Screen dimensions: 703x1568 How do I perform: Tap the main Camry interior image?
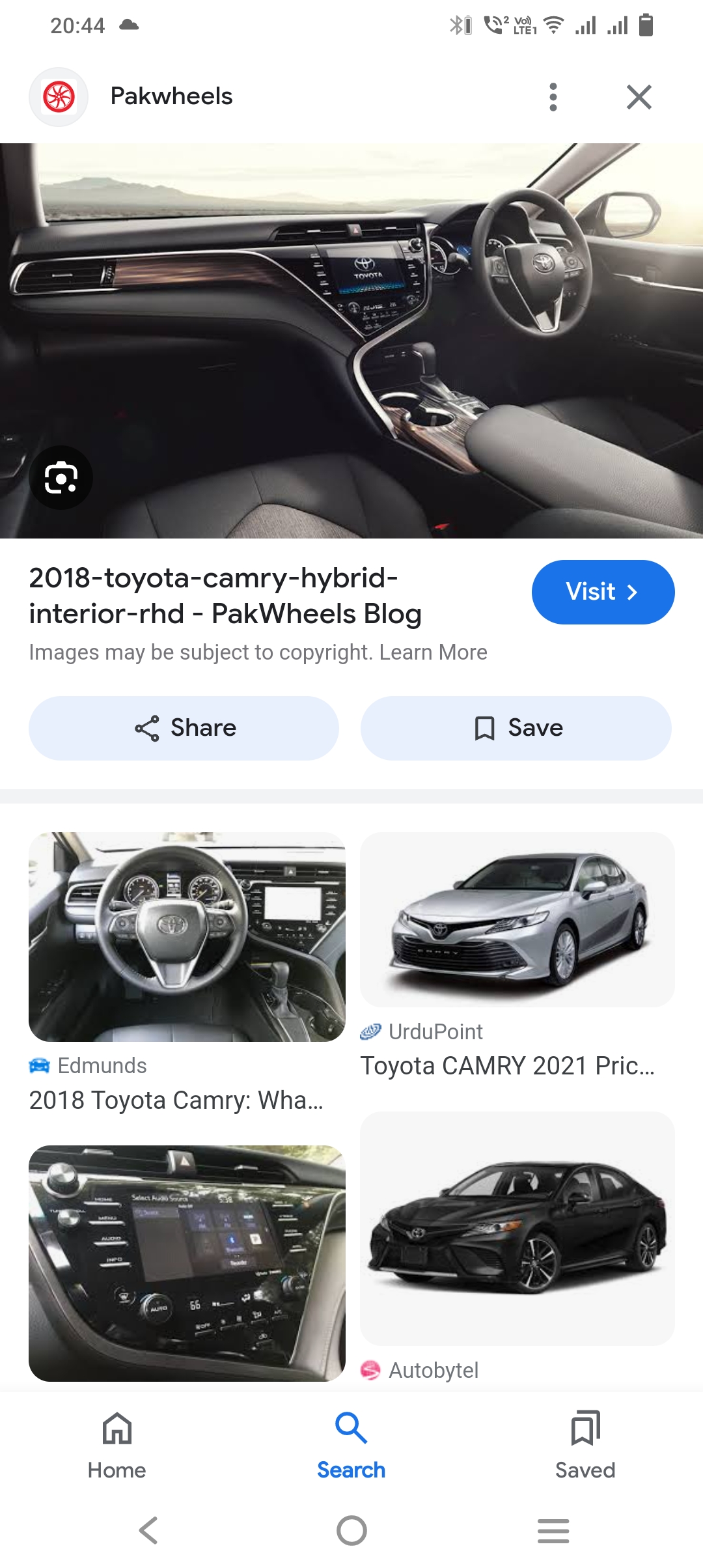click(x=351, y=326)
